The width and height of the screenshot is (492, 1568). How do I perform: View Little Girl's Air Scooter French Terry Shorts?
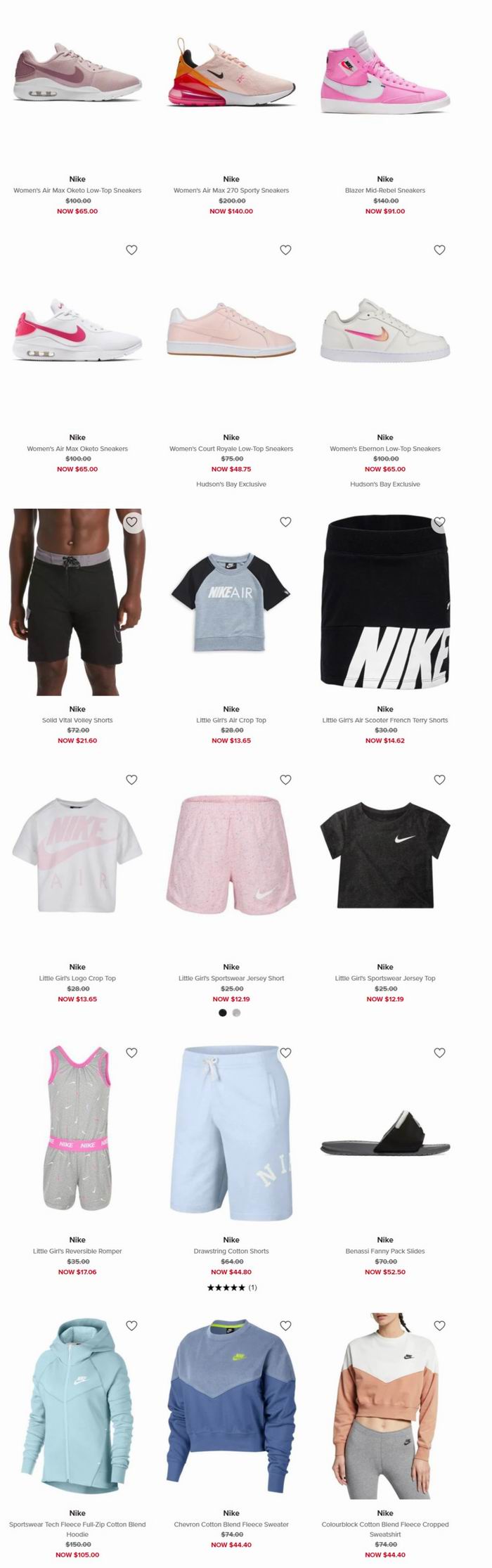[x=384, y=720]
